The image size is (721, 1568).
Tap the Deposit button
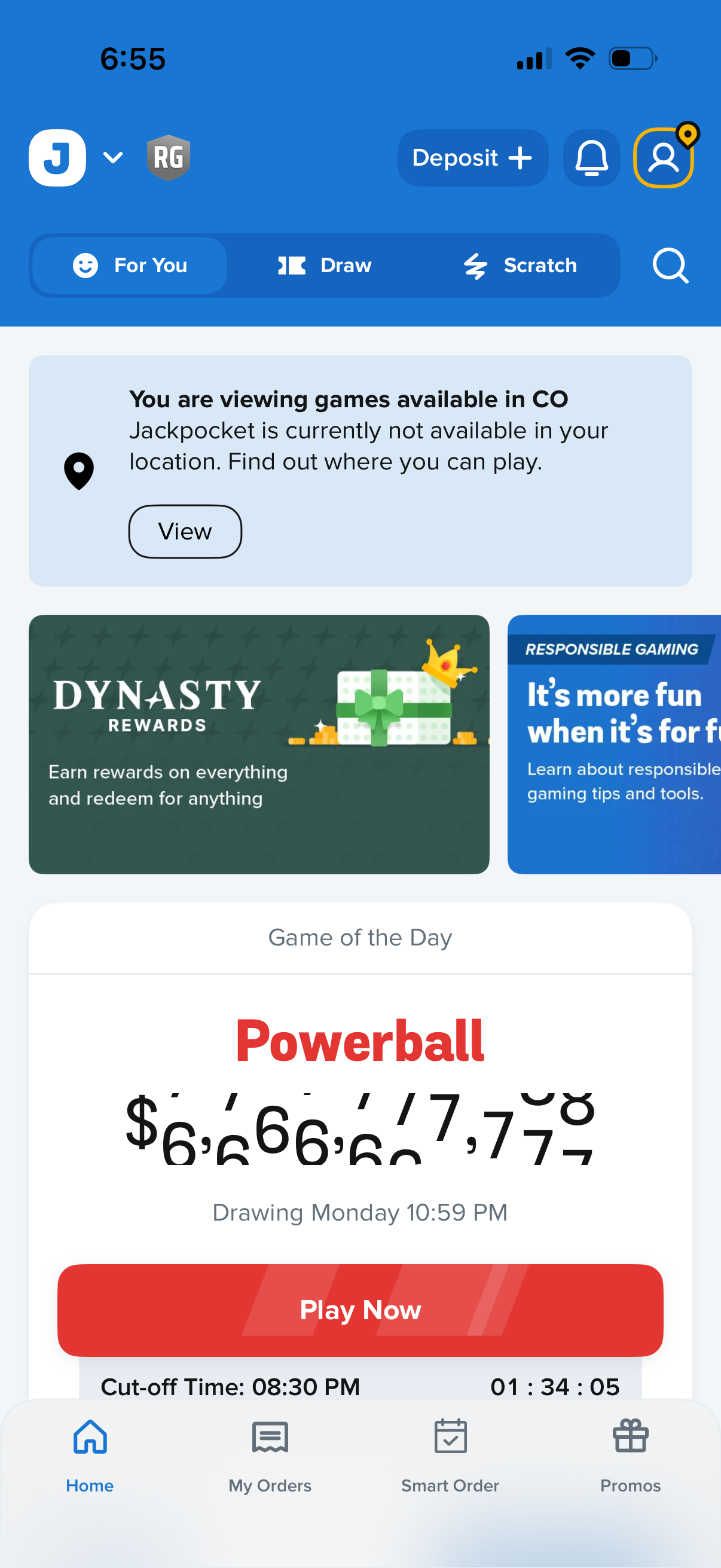(x=472, y=158)
